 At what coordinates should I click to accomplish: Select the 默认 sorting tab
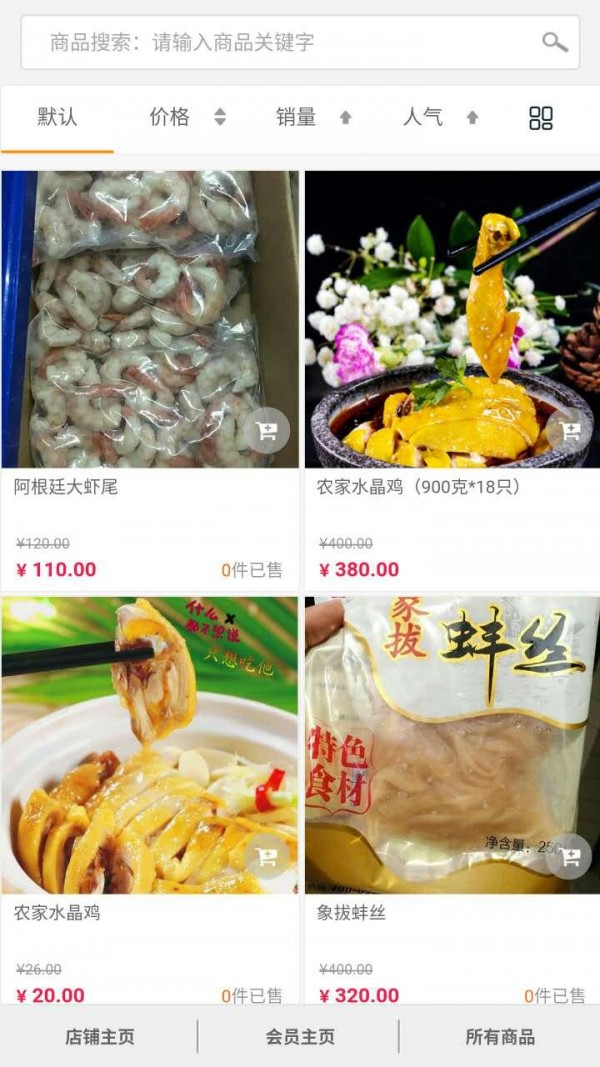[57, 117]
